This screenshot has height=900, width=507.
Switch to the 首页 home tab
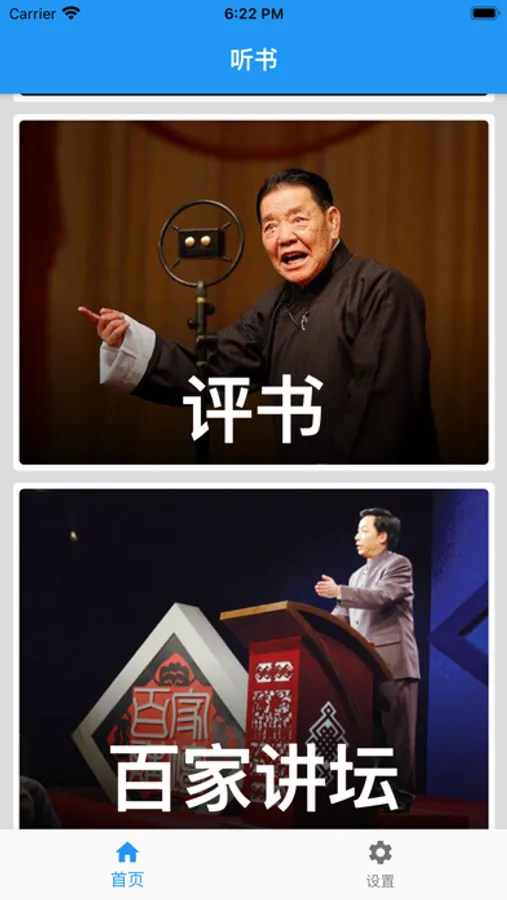tap(127, 864)
